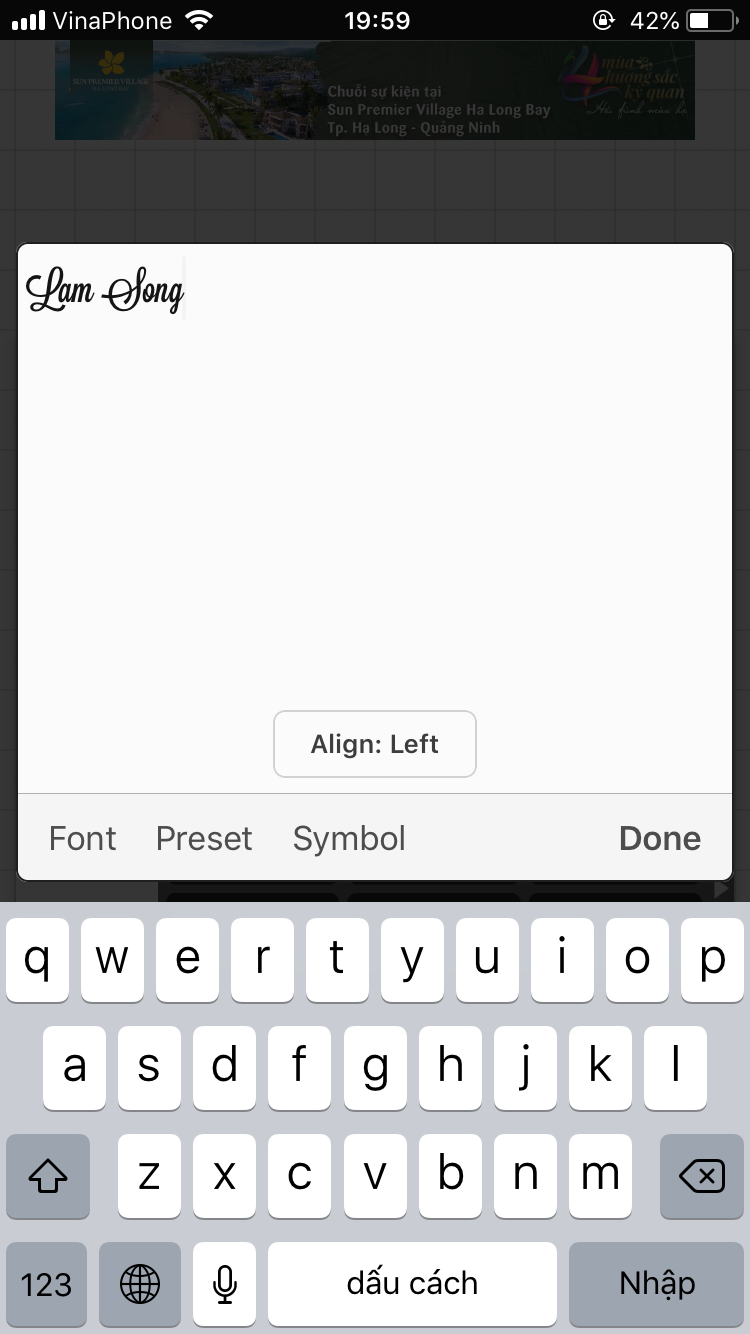The image size is (750, 1334).
Task: Start dictation with the microphone key
Action: pos(225,1284)
